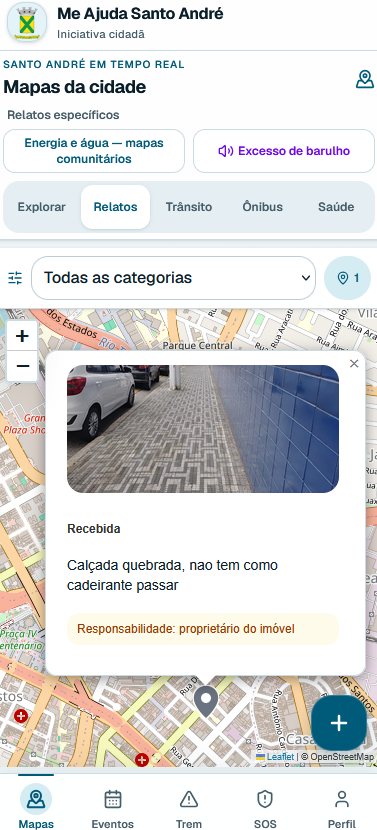Viewport: 377px width, 830px height.
Task: Tap the map pin icon beside Mapas da cidade
Action: click(x=364, y=79)
